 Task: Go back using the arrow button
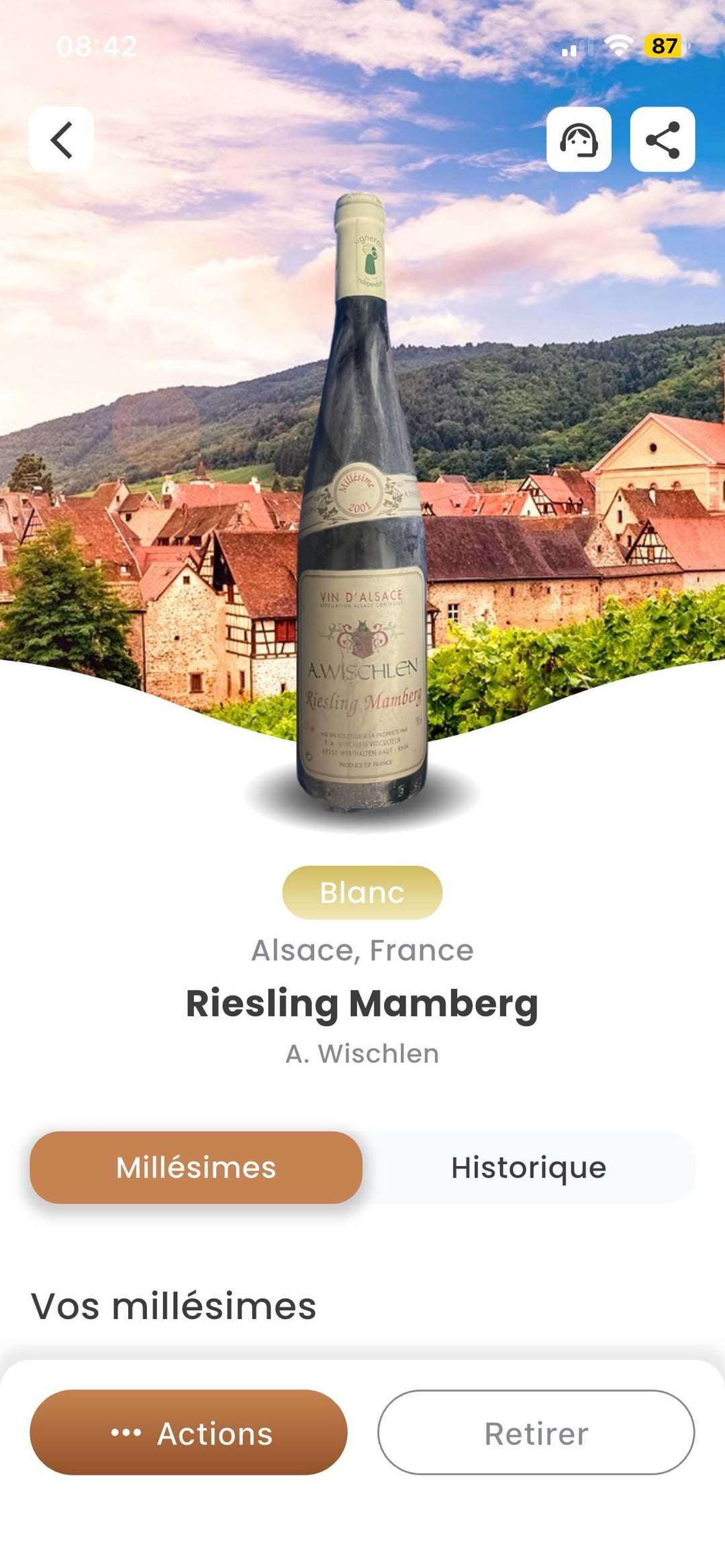(x=61, y=140)
